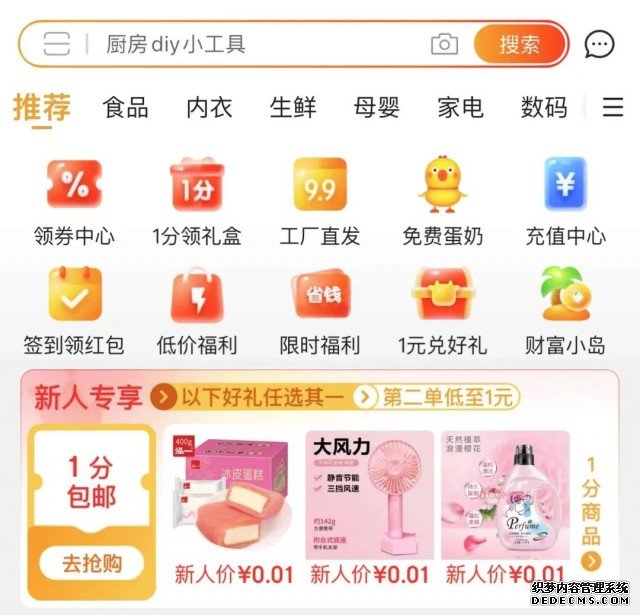The width and height of the screenshot is (640, 615).
Task: Open 领券中心
Action: (x=74, y=200)
